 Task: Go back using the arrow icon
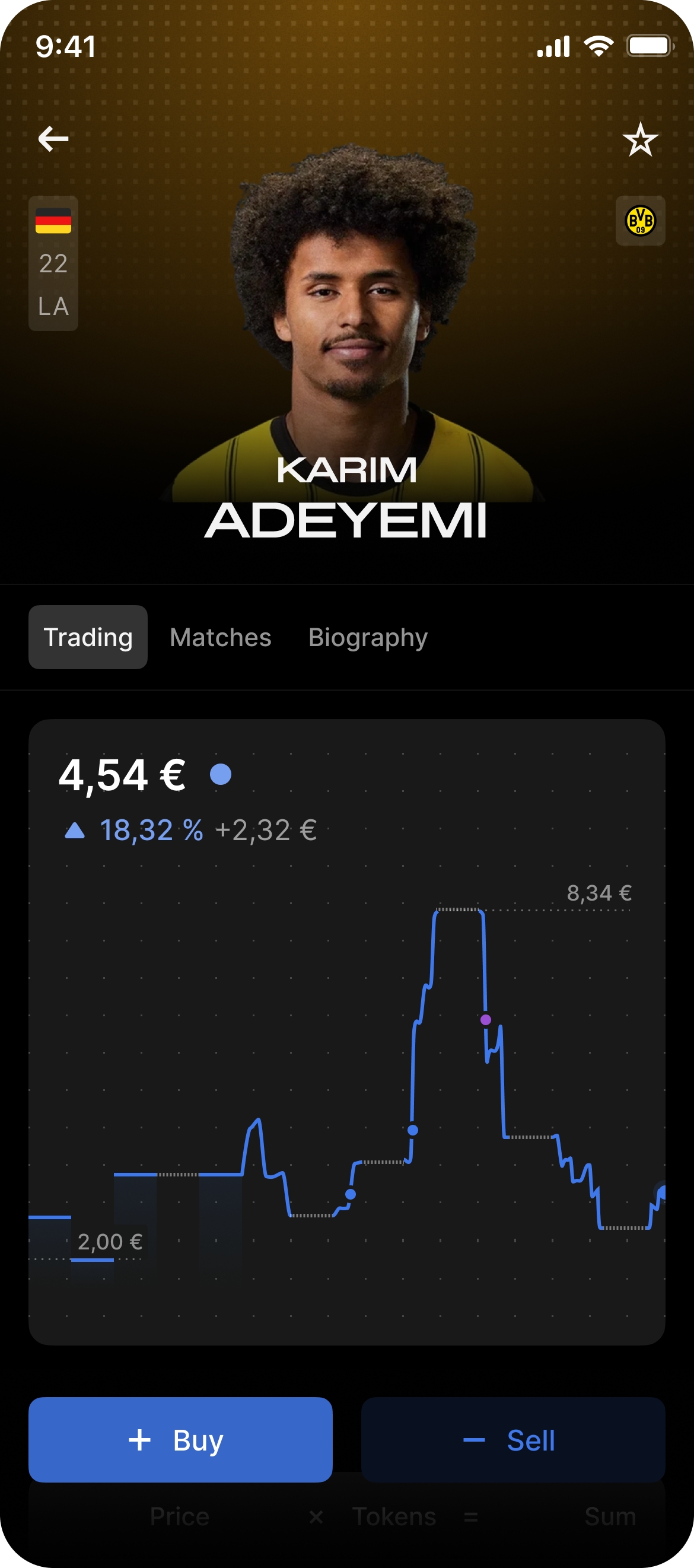point(53,139)
